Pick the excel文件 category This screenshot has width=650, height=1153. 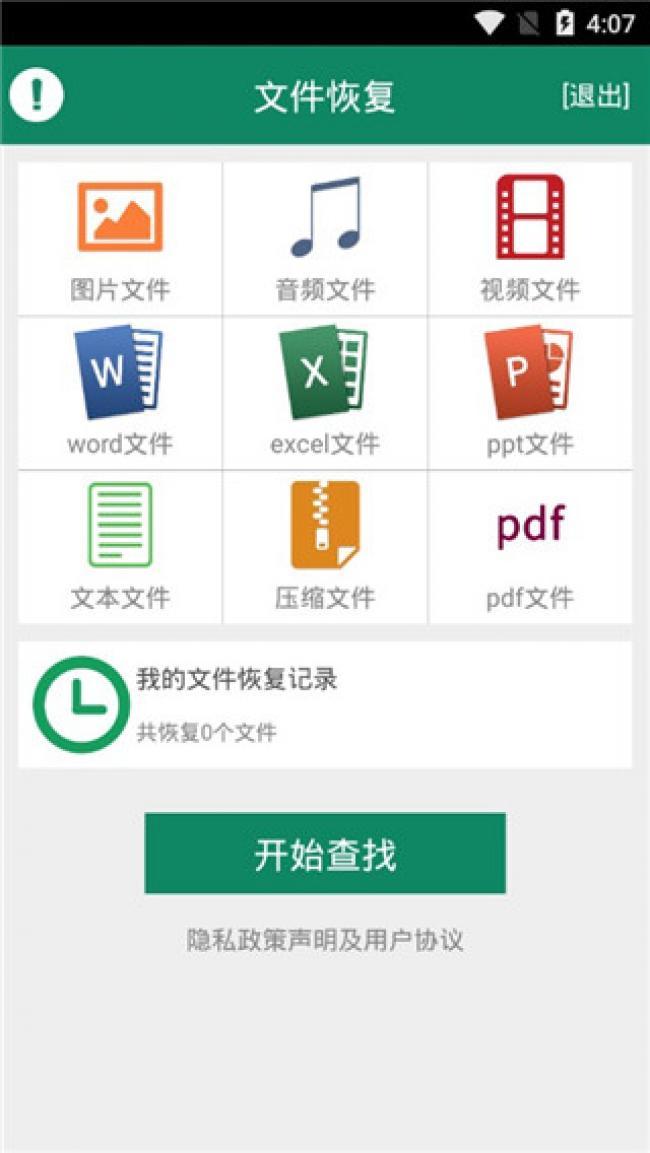click(x=325, y=393)
